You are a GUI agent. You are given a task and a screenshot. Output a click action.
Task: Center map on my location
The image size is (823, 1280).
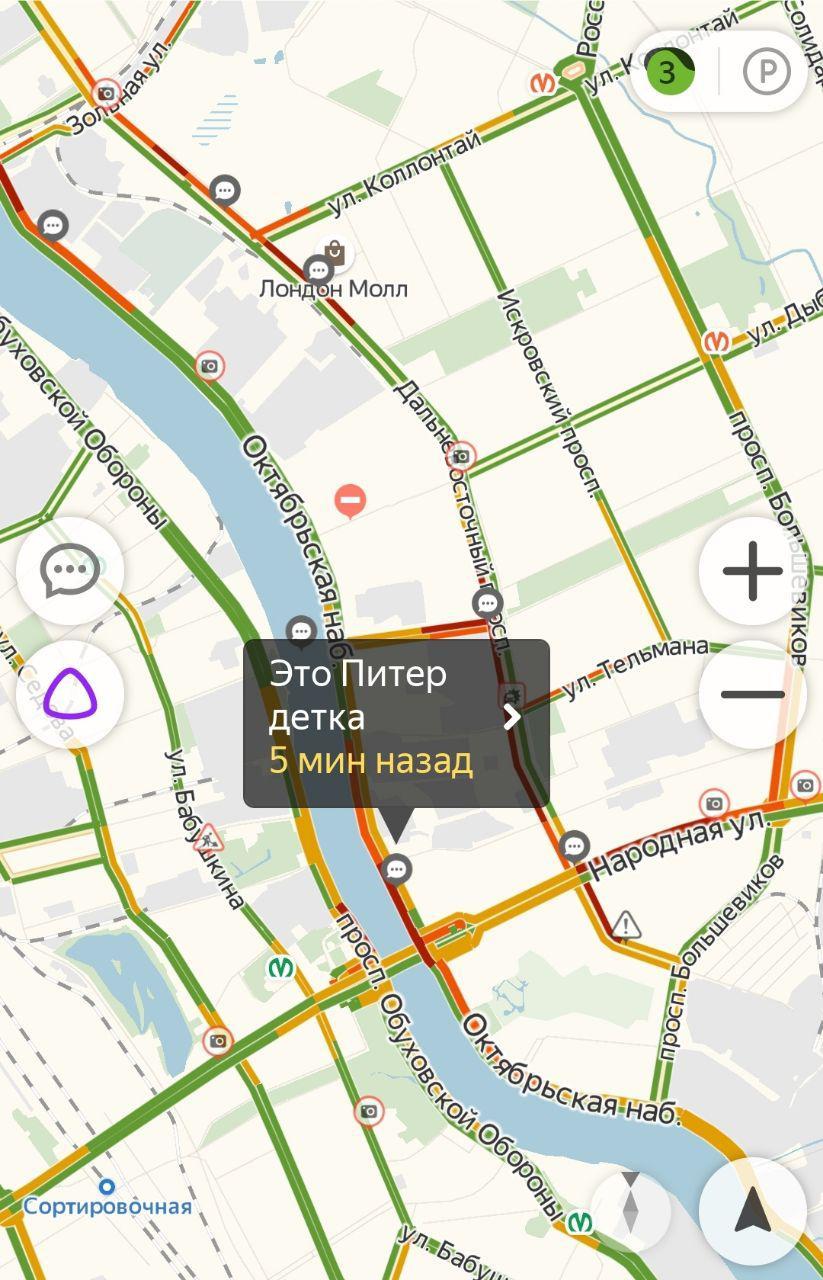752,1211
